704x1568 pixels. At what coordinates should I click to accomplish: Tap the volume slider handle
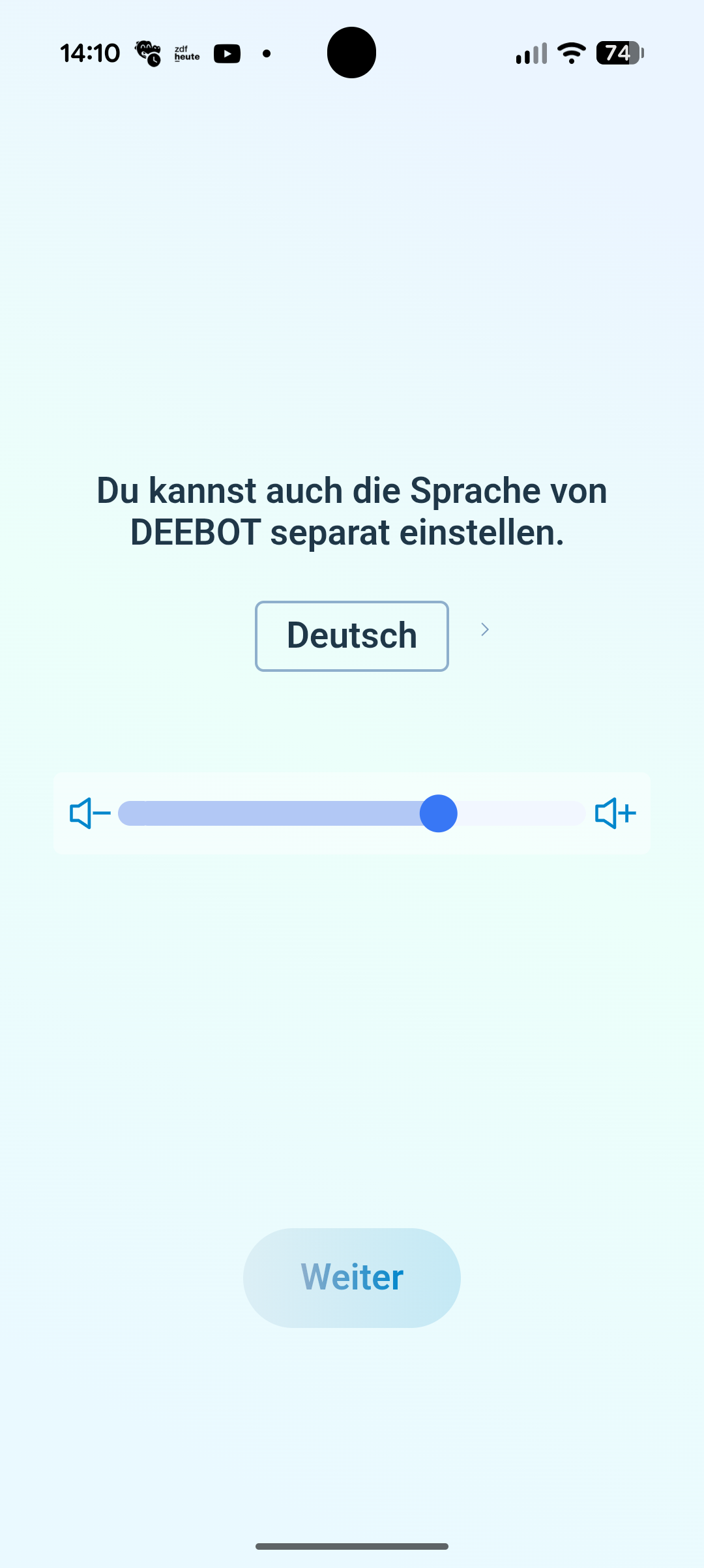[439, 813]
